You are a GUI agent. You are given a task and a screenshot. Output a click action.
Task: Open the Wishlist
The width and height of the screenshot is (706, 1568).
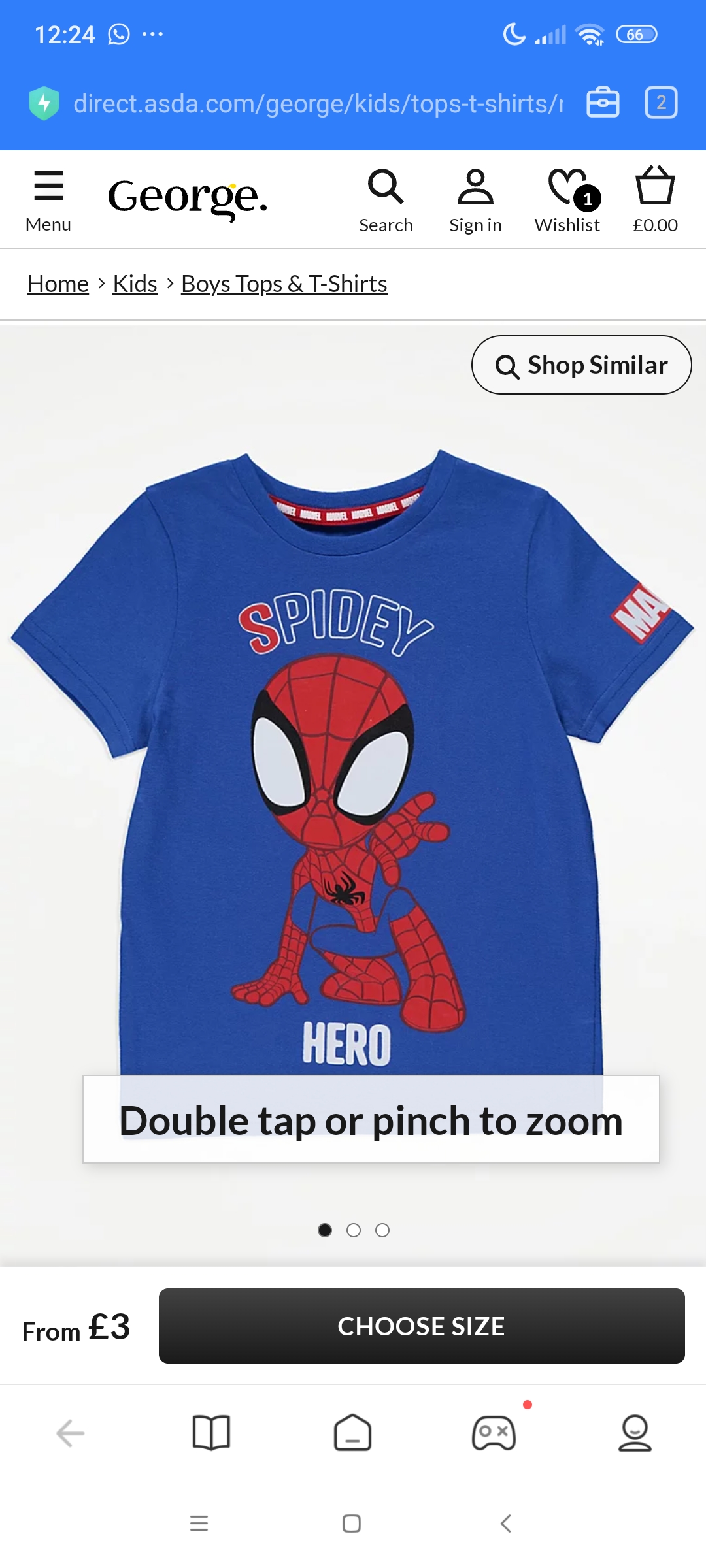[567, 200]
